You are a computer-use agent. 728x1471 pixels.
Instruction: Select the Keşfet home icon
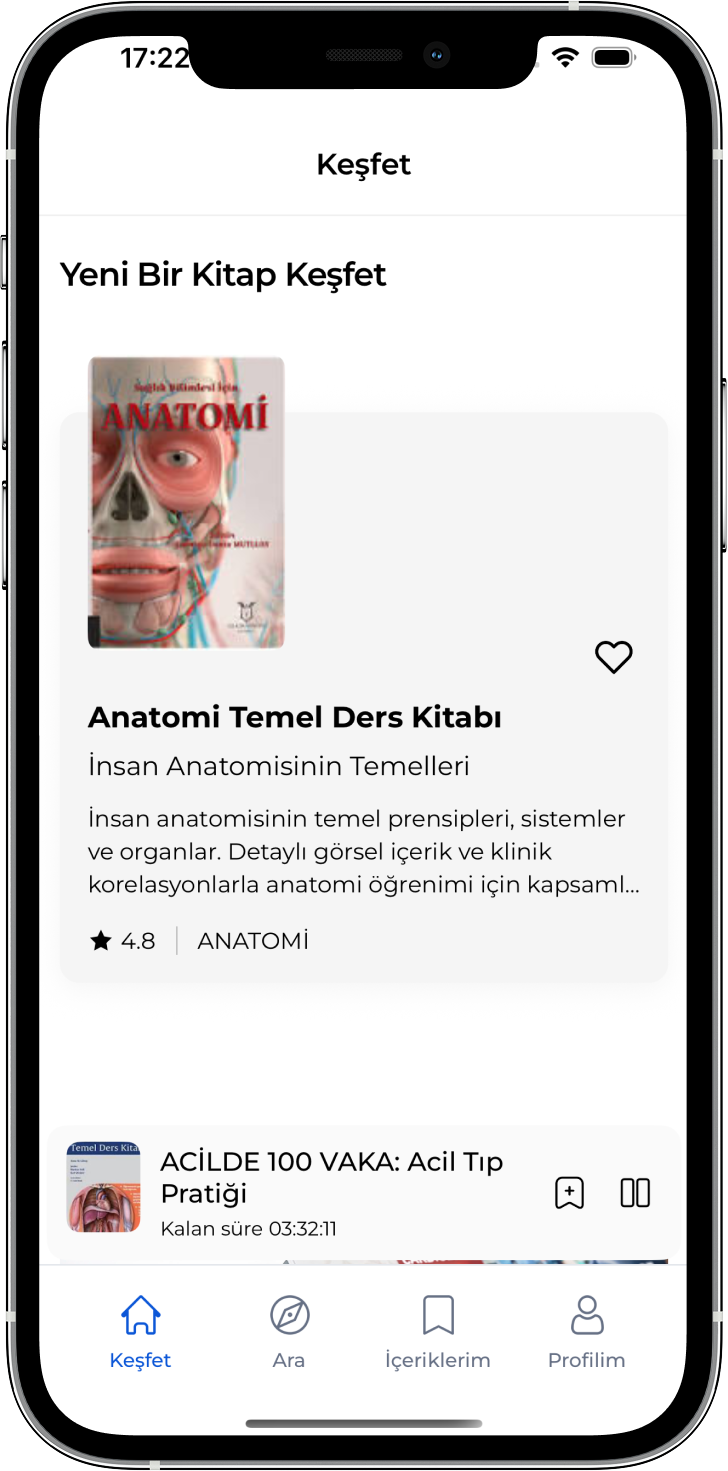140,1318
